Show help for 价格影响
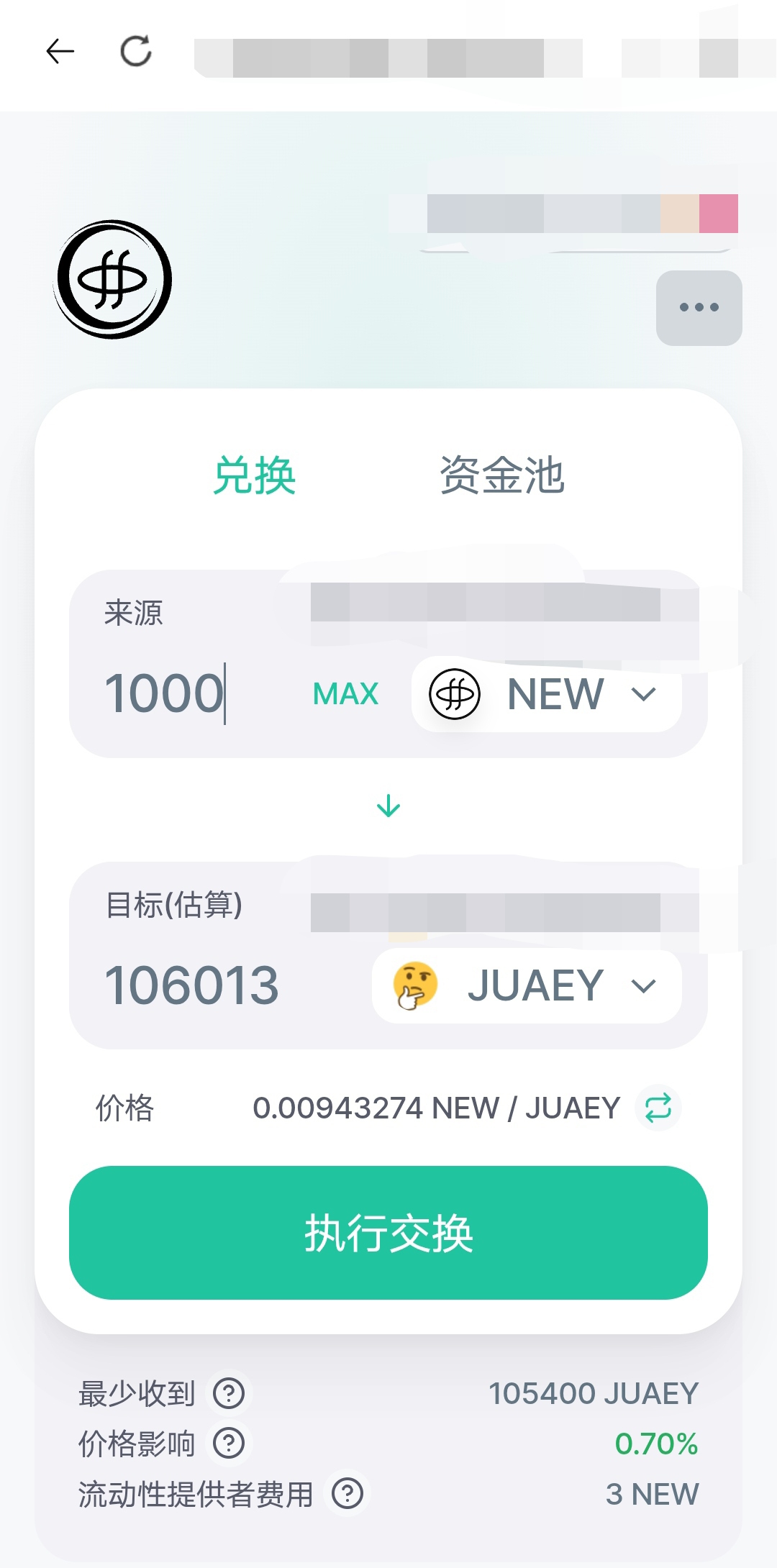Screen dimensions: 777x1568 click(x=229, y=1444)
